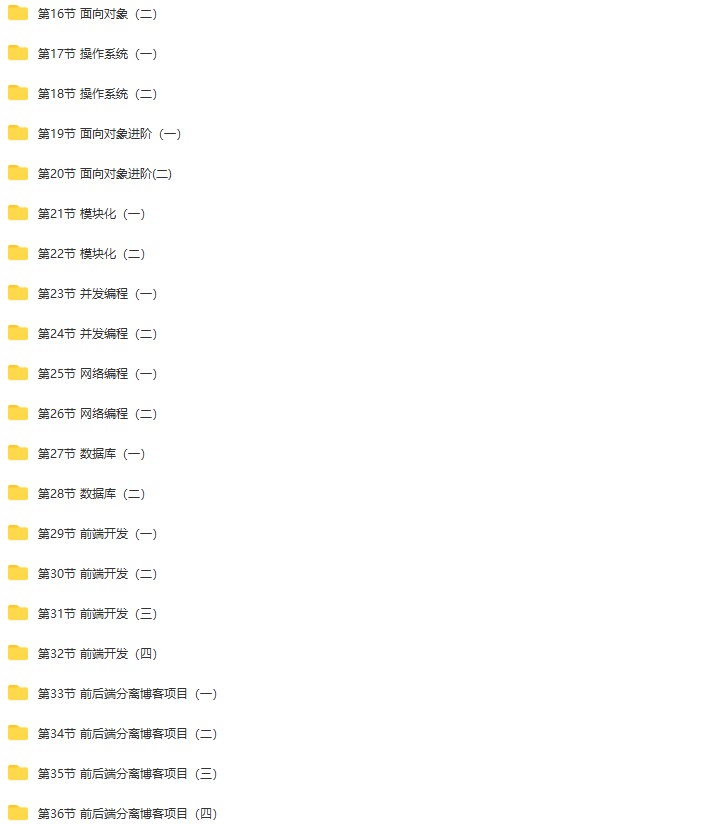Open 第23节 并发编程（一） folder
The height and width of the screenshot is (824, 719).
click(96, 294)
